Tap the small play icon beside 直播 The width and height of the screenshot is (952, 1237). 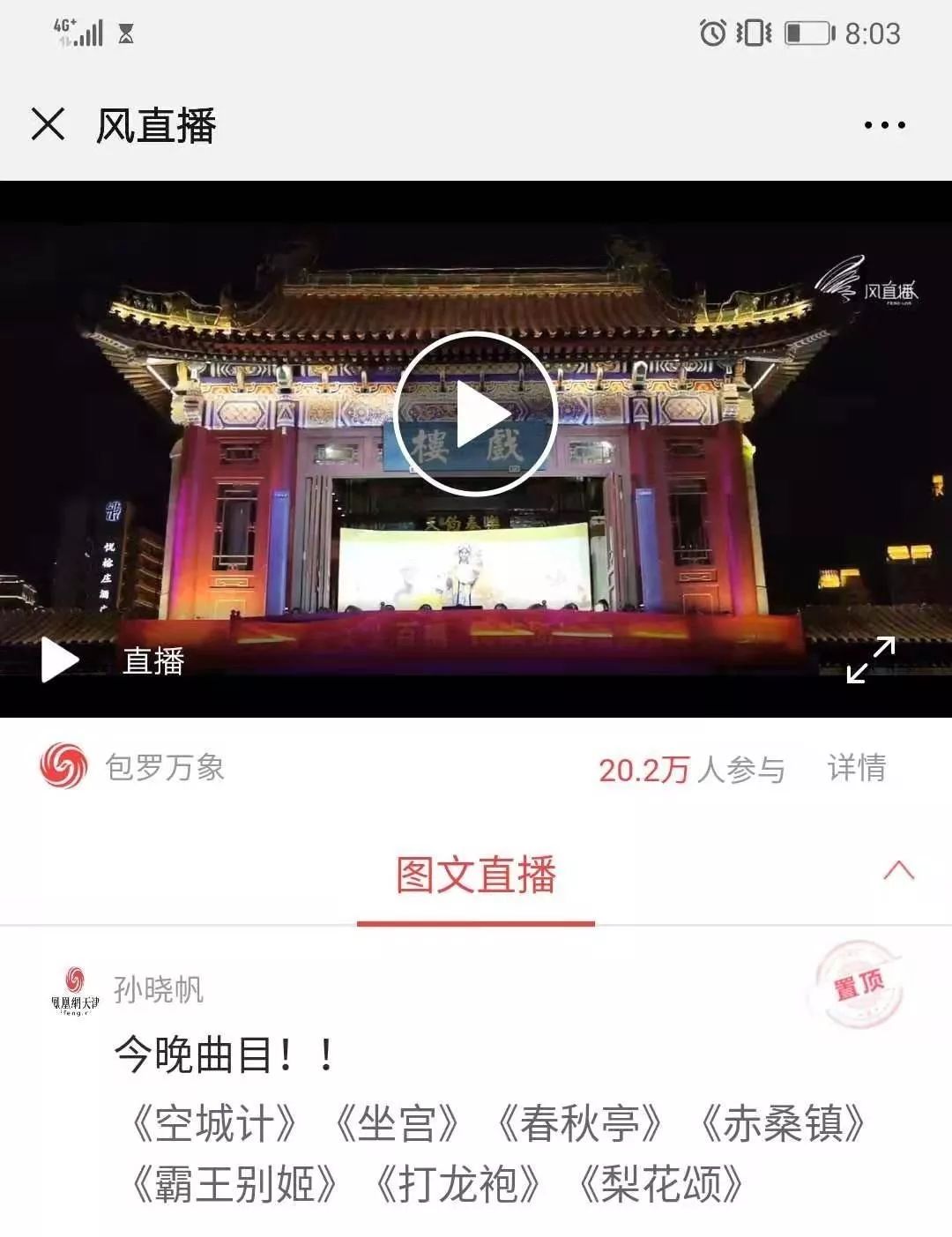pos(59,660)
